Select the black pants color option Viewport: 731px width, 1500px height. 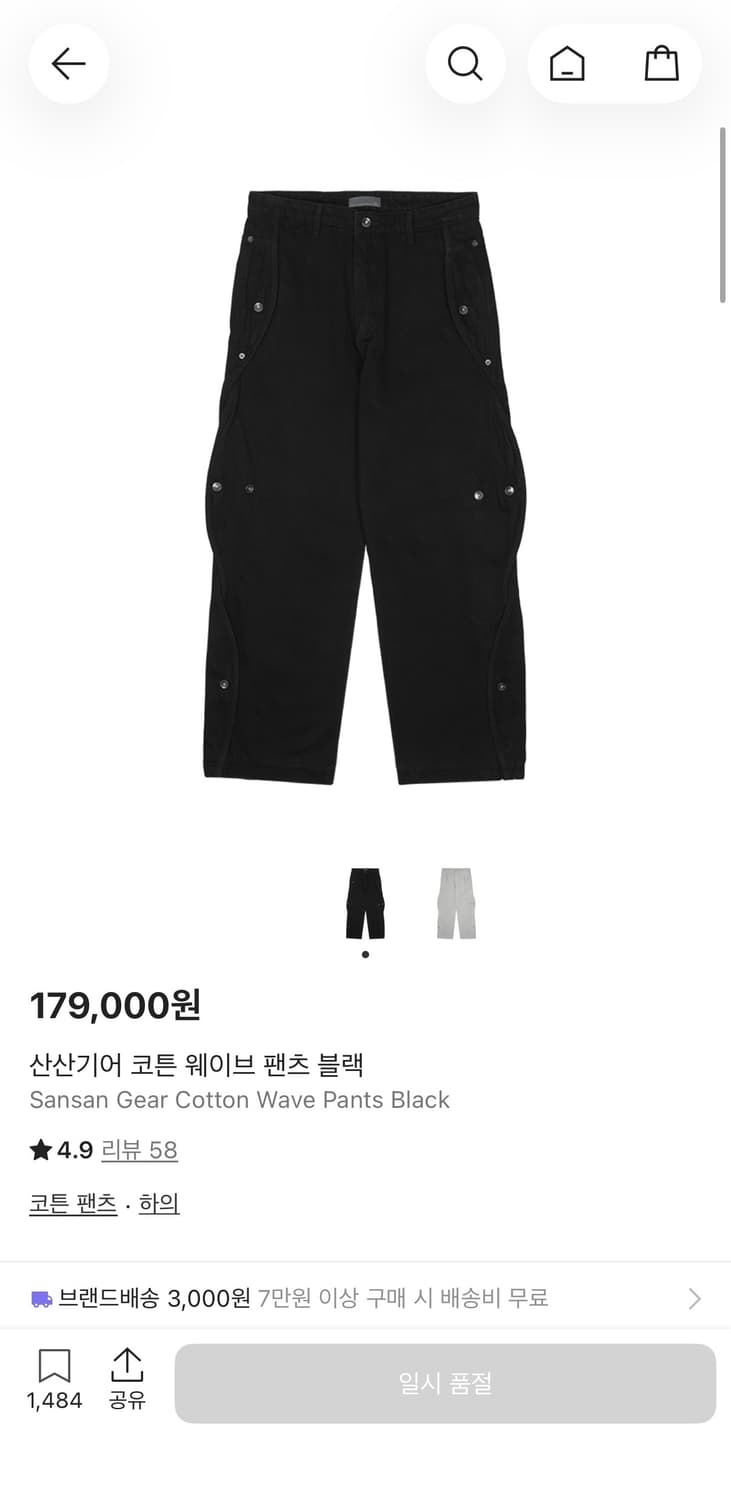coord(365,902)
